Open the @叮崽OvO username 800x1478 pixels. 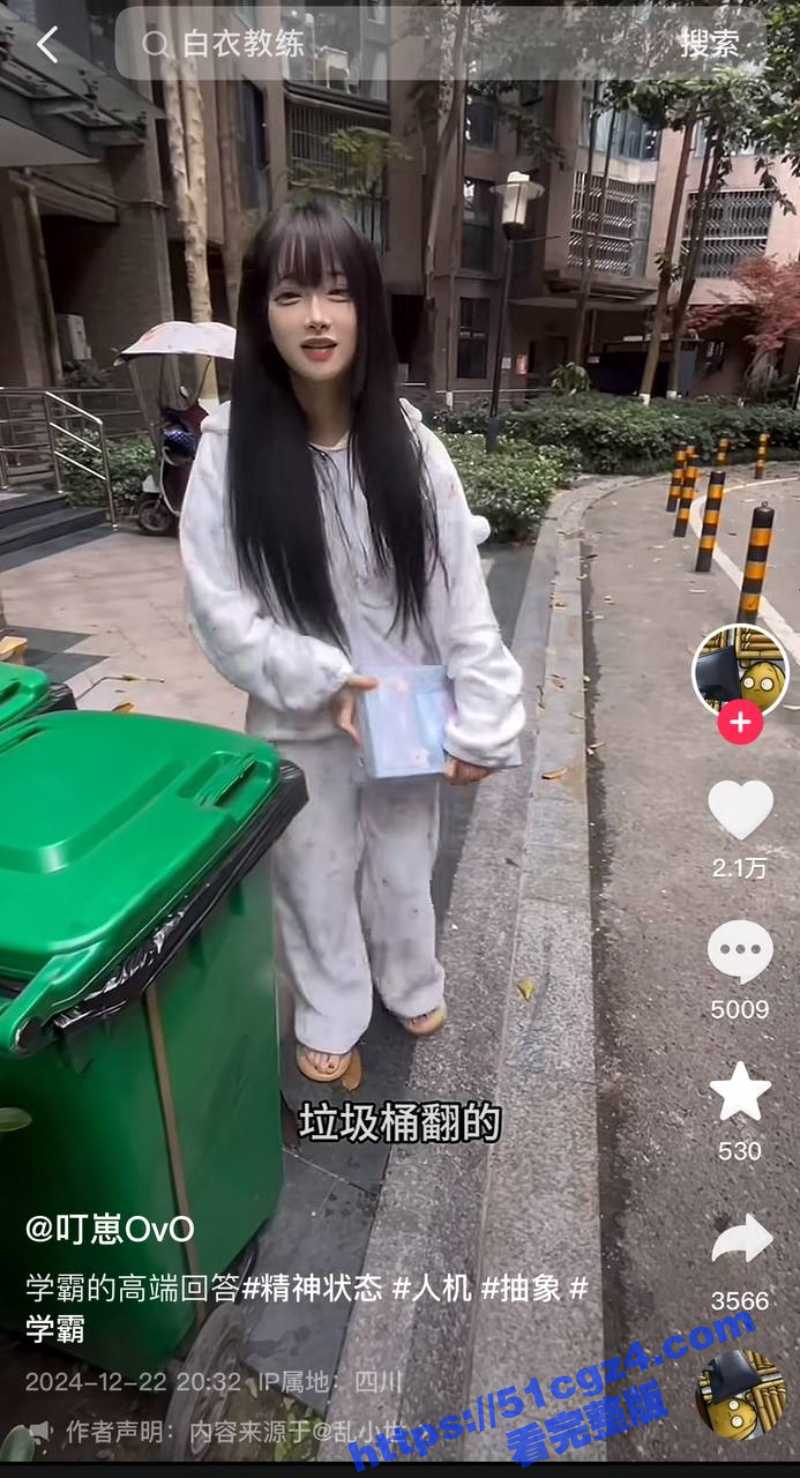110,1229
